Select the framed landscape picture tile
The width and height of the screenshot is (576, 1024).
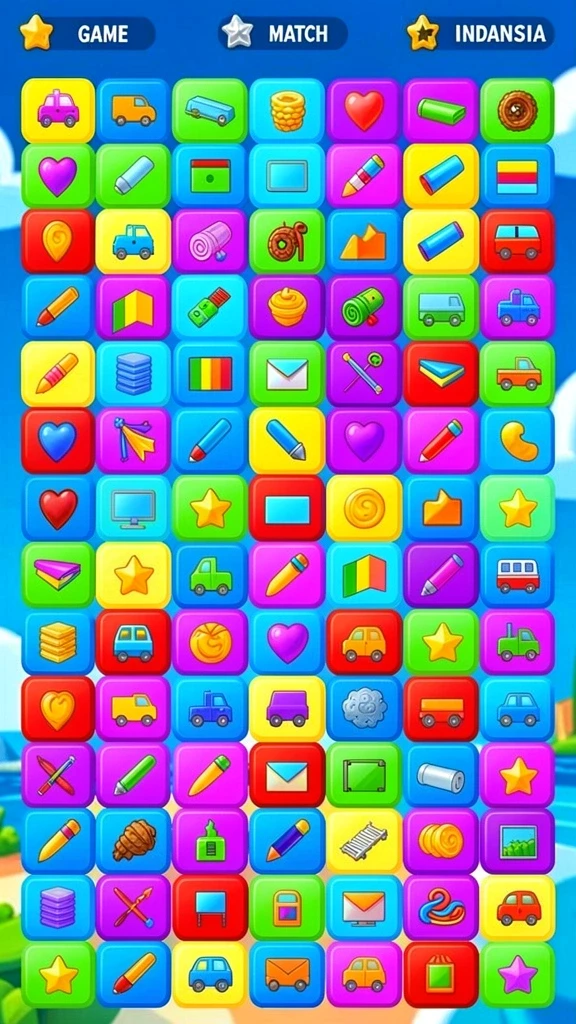[x=517, y=842]
